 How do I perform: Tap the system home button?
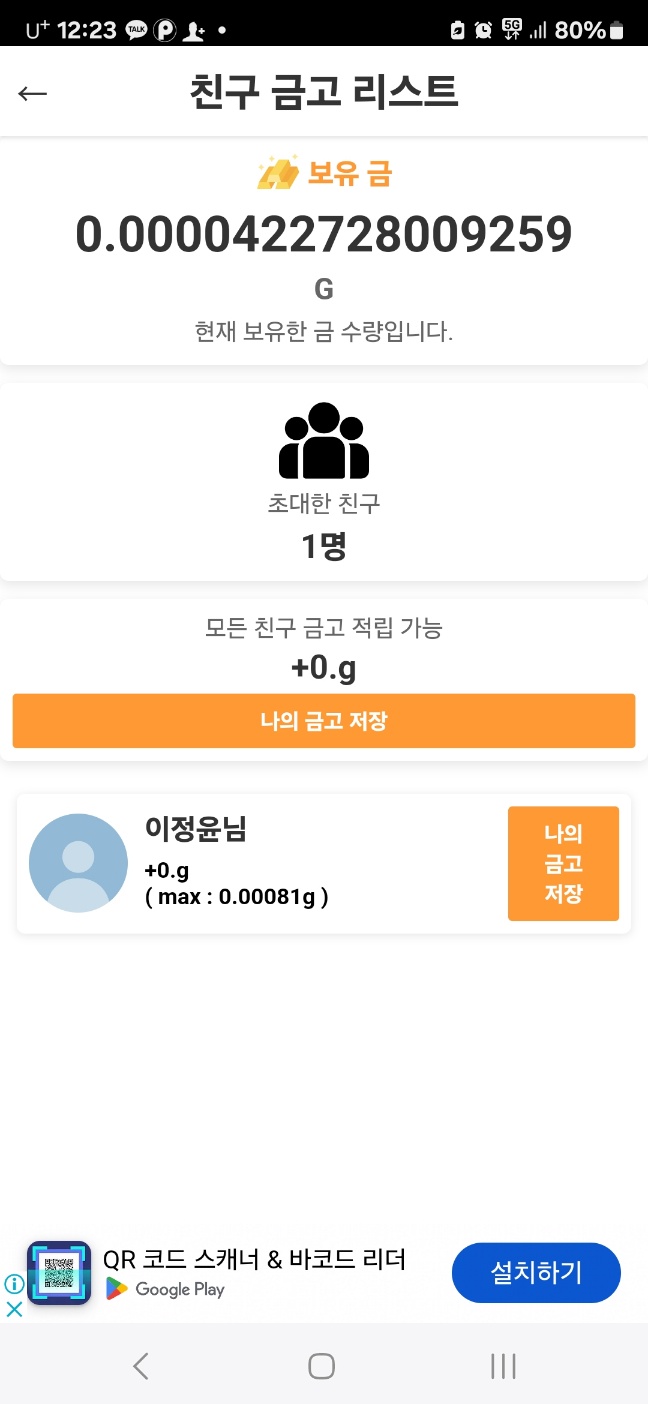[x=321, y=1366]
